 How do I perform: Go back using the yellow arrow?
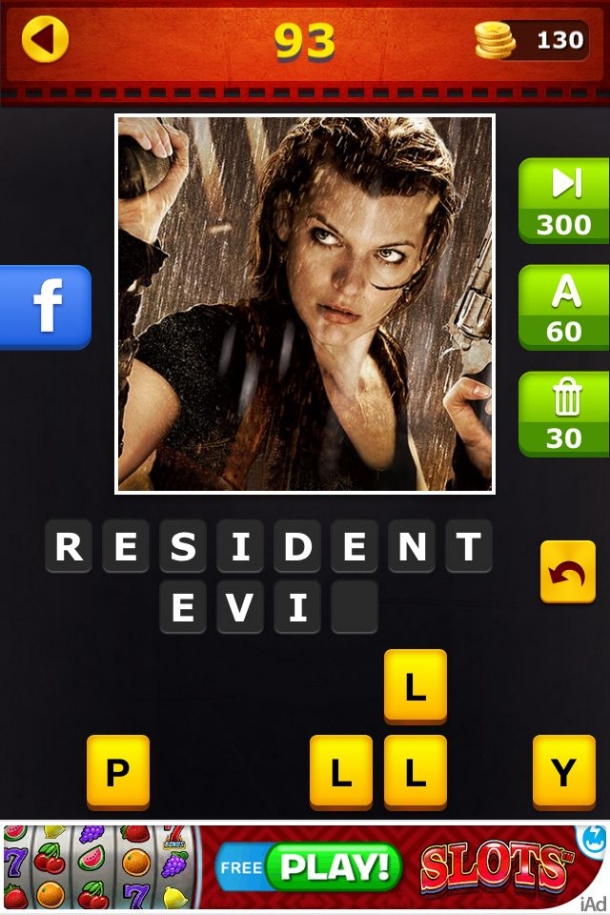coord(45,40)
